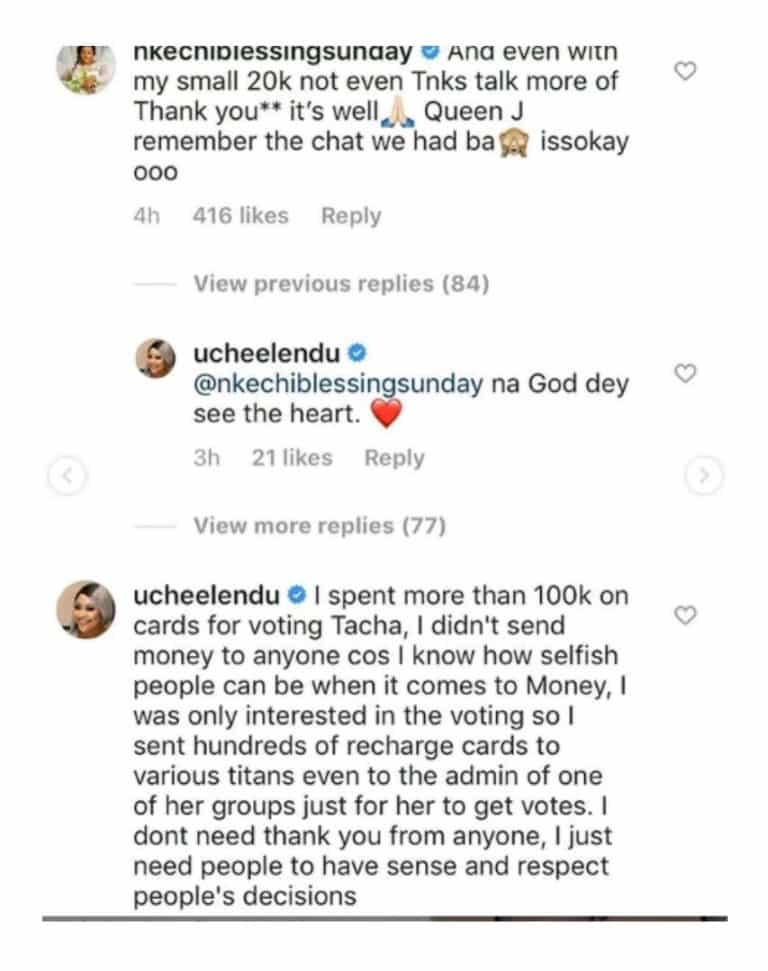This screenshot has width=768, height=971.
Task: See who liked the 416 likes comment
Action: point(240,216)
